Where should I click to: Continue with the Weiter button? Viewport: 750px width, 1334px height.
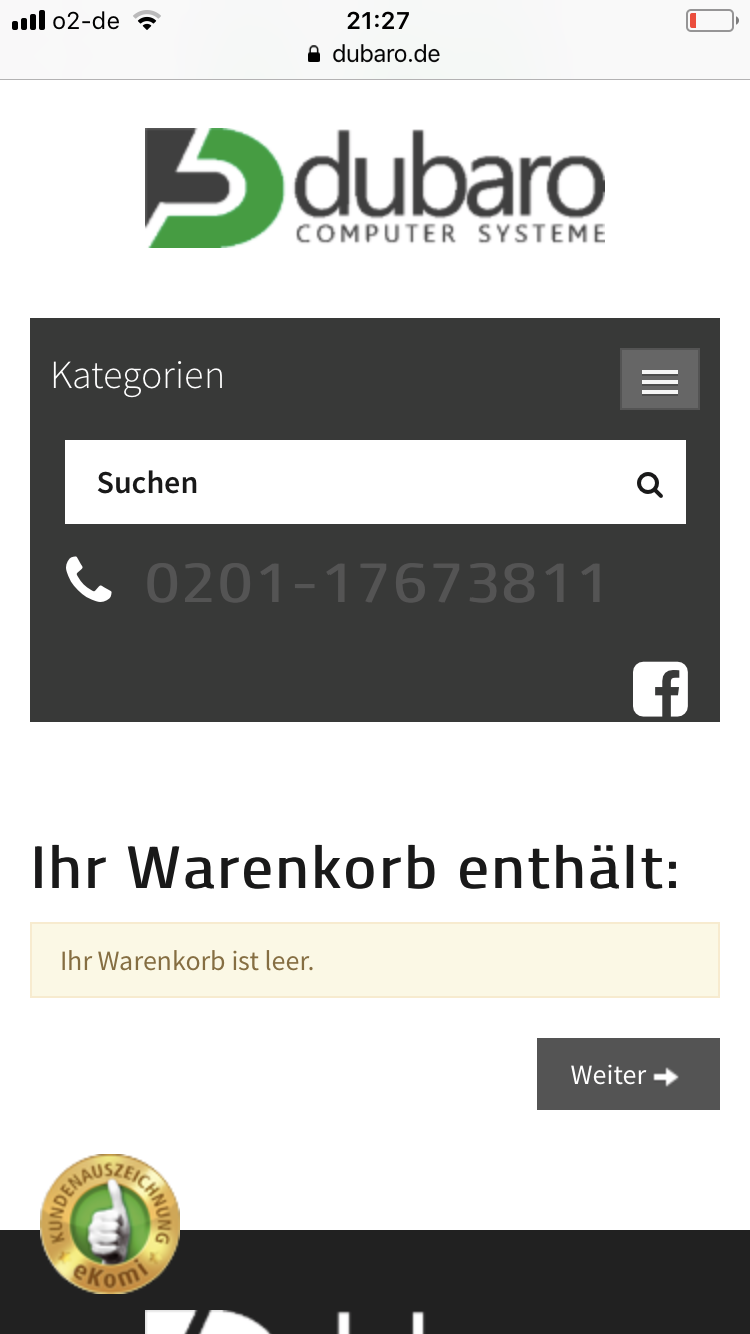(x=628, y=1074)
